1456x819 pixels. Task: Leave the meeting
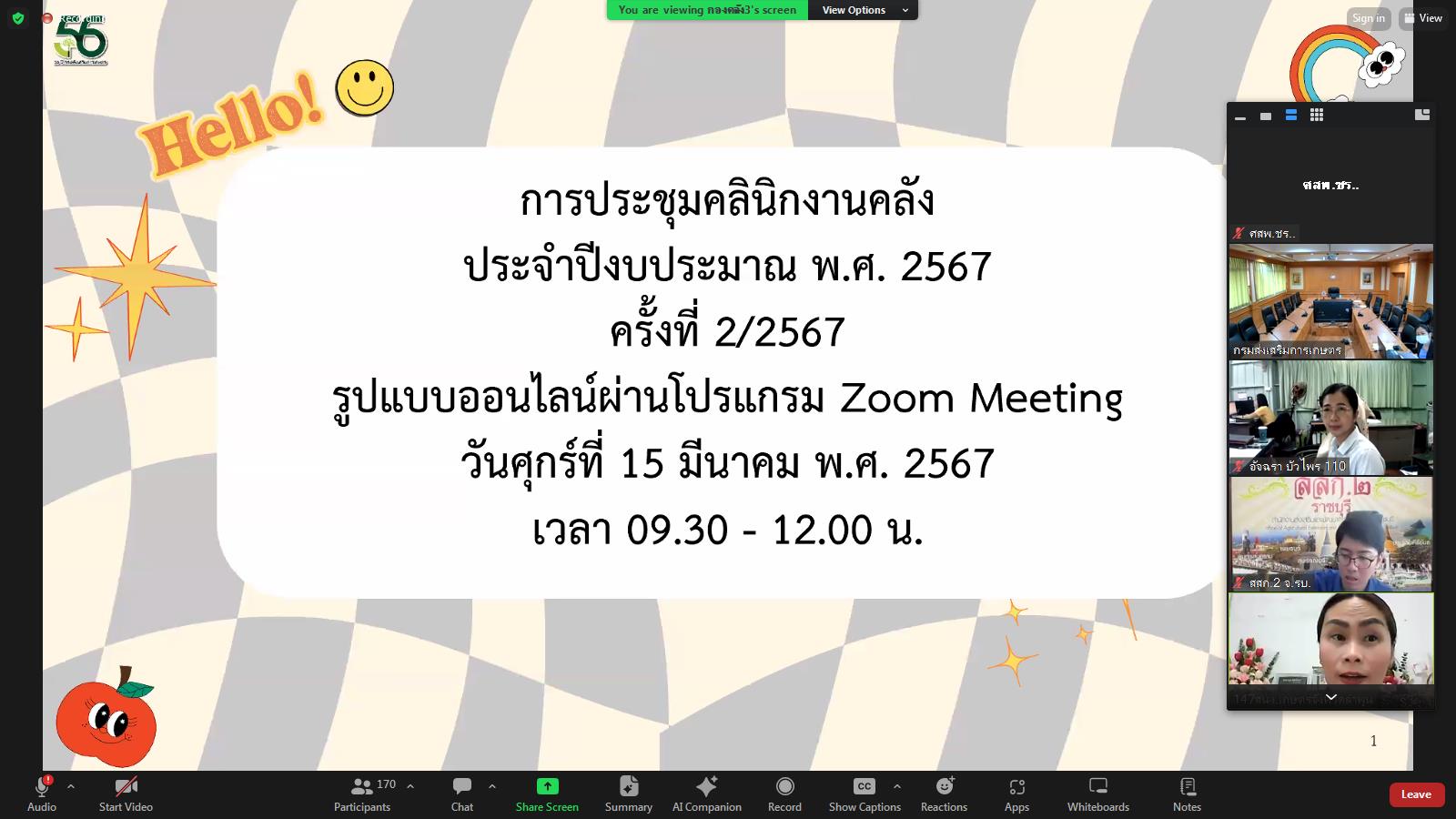1416,794
